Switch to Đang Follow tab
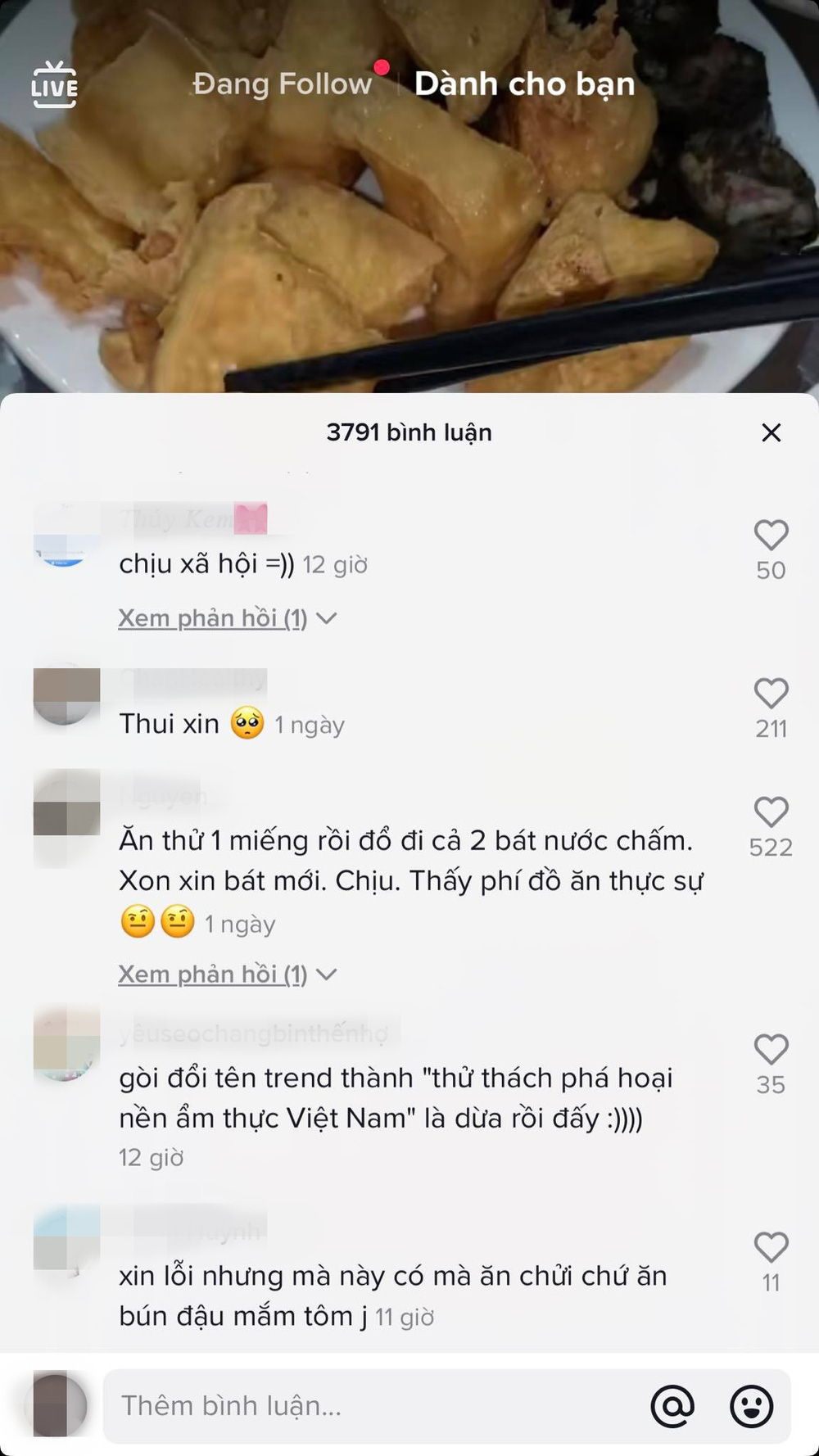The height and width of the screenshot is (1456, 819). 282,84
